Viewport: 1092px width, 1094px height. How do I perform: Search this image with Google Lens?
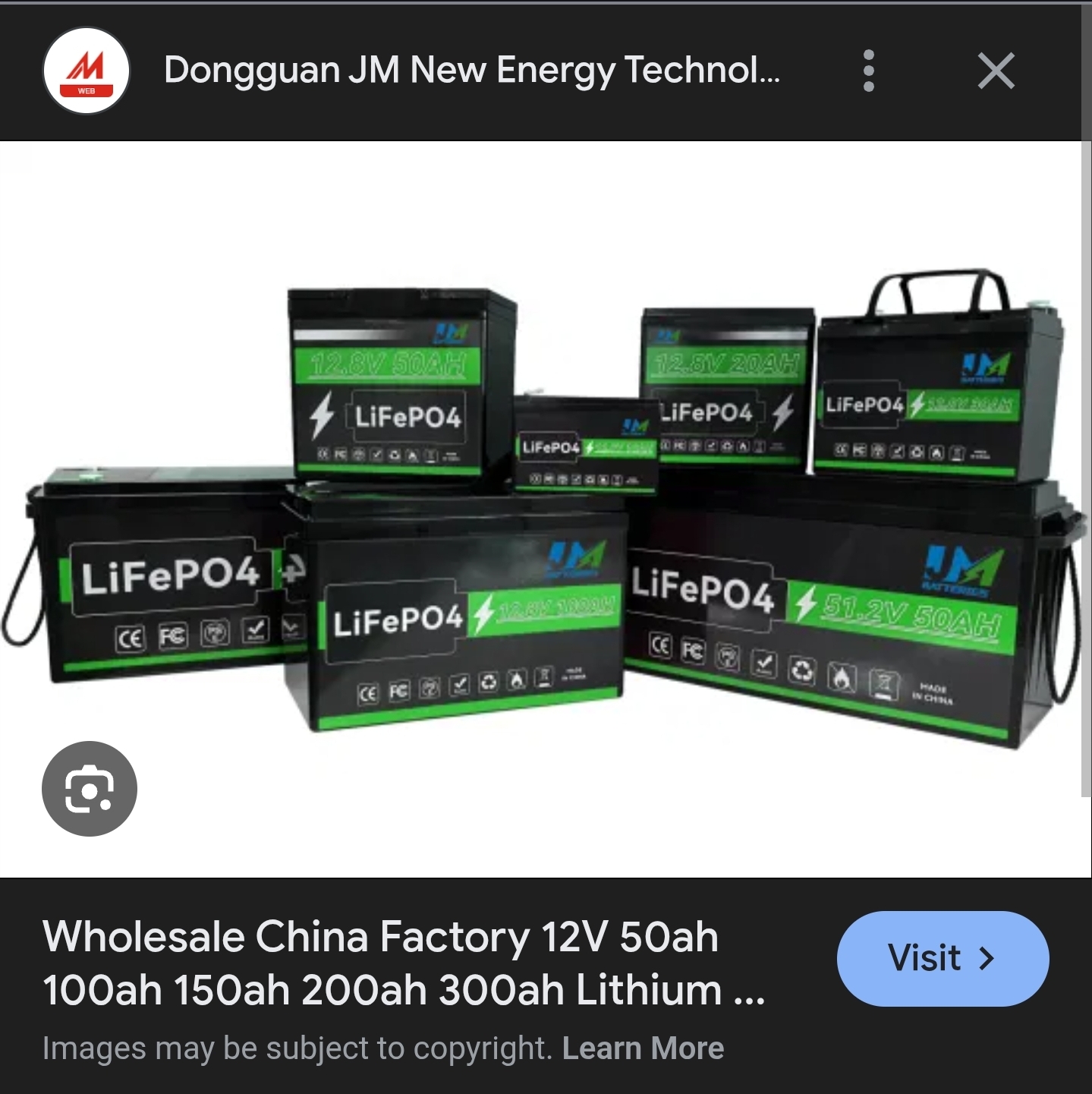pos(90,789)
